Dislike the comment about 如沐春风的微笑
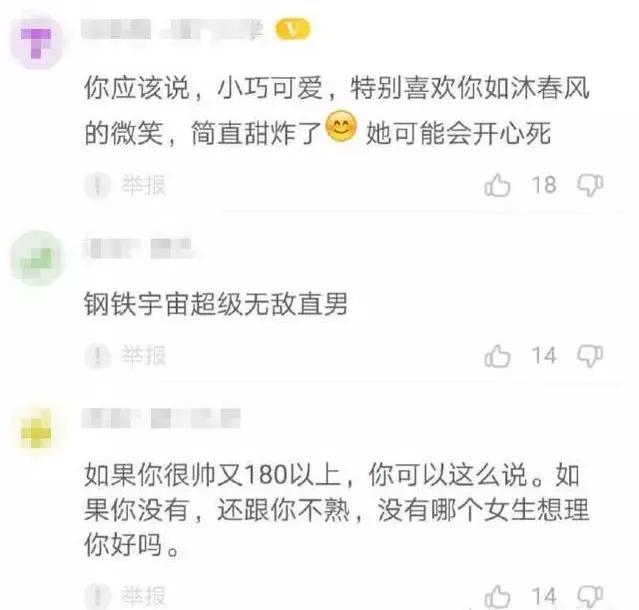639x610 pixels. point(592,185)
